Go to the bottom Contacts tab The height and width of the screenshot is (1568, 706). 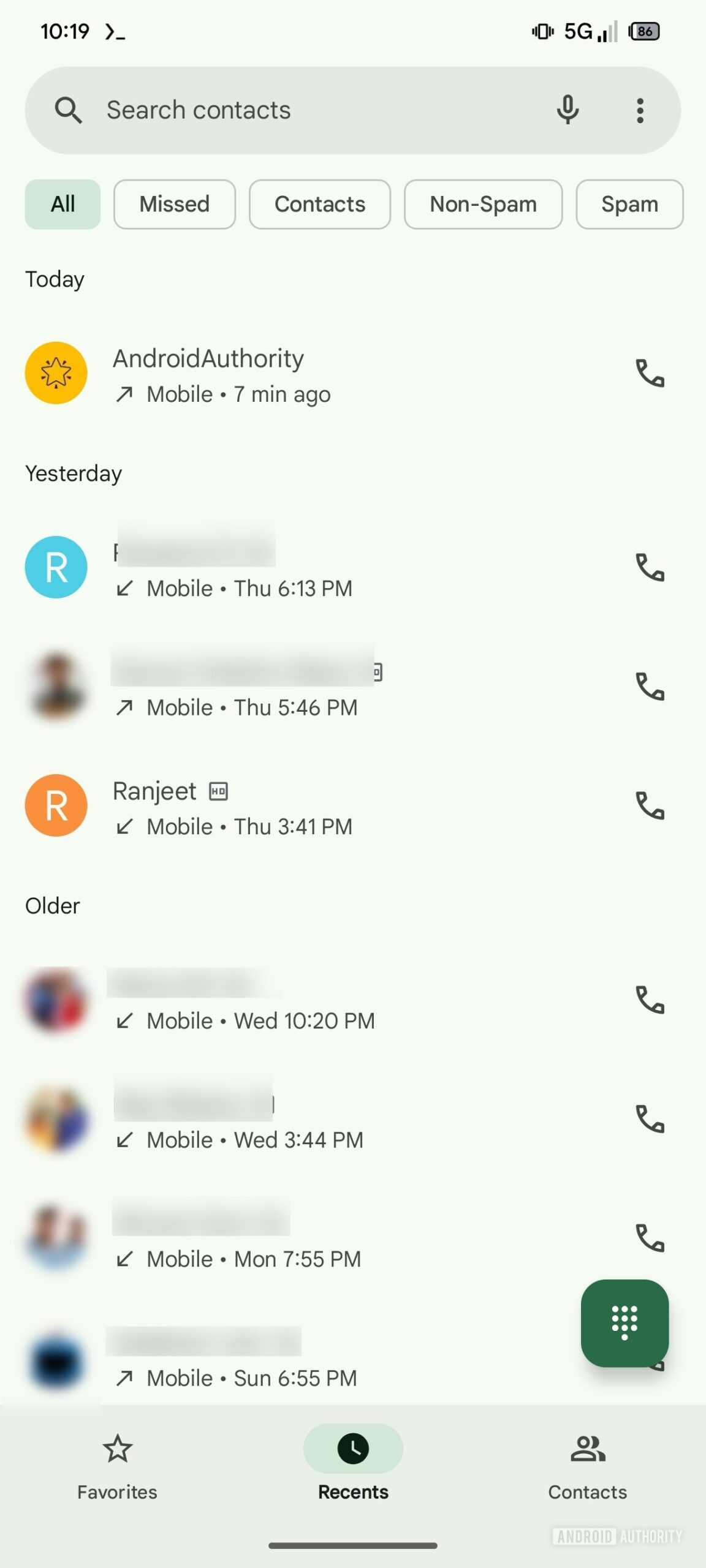(587, 1466)
